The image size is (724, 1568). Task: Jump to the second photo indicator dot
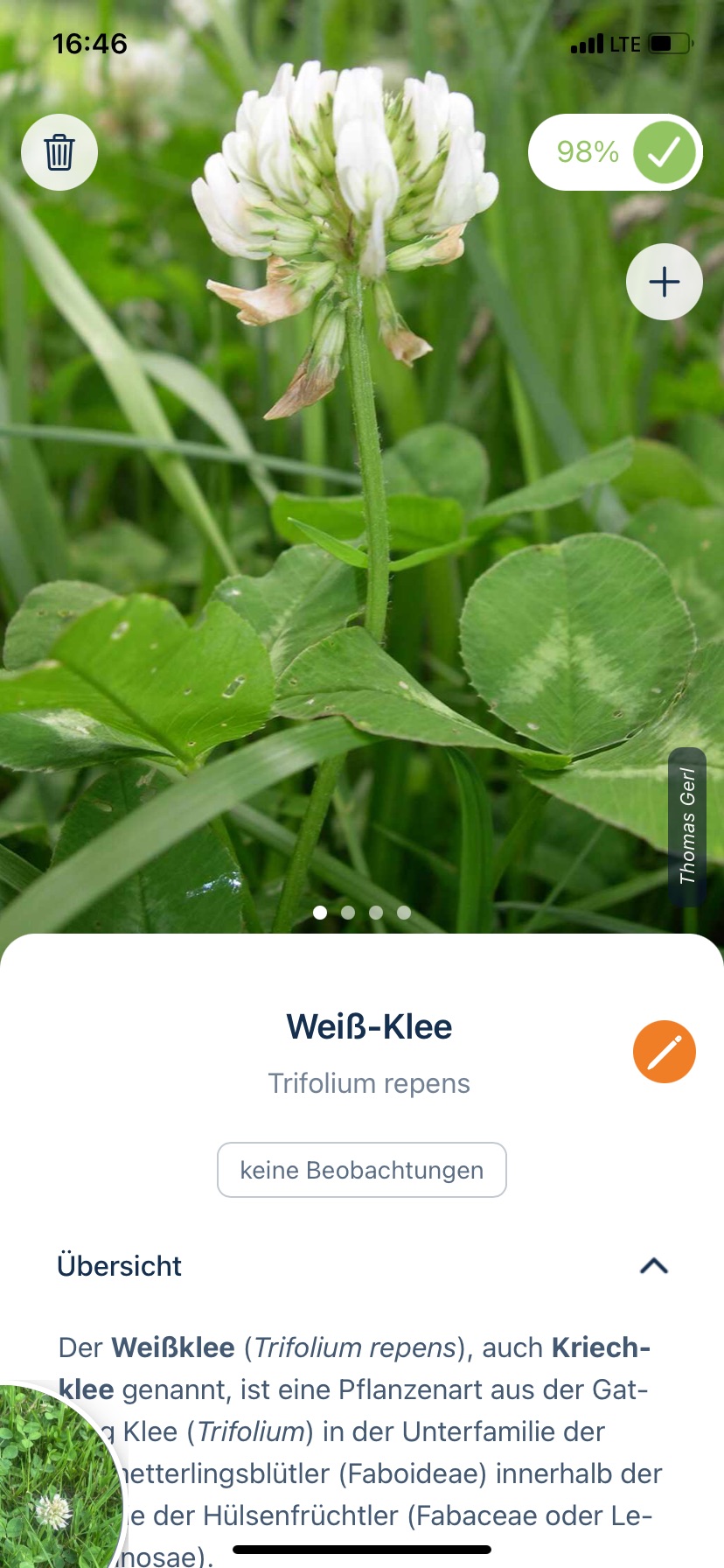348,913
